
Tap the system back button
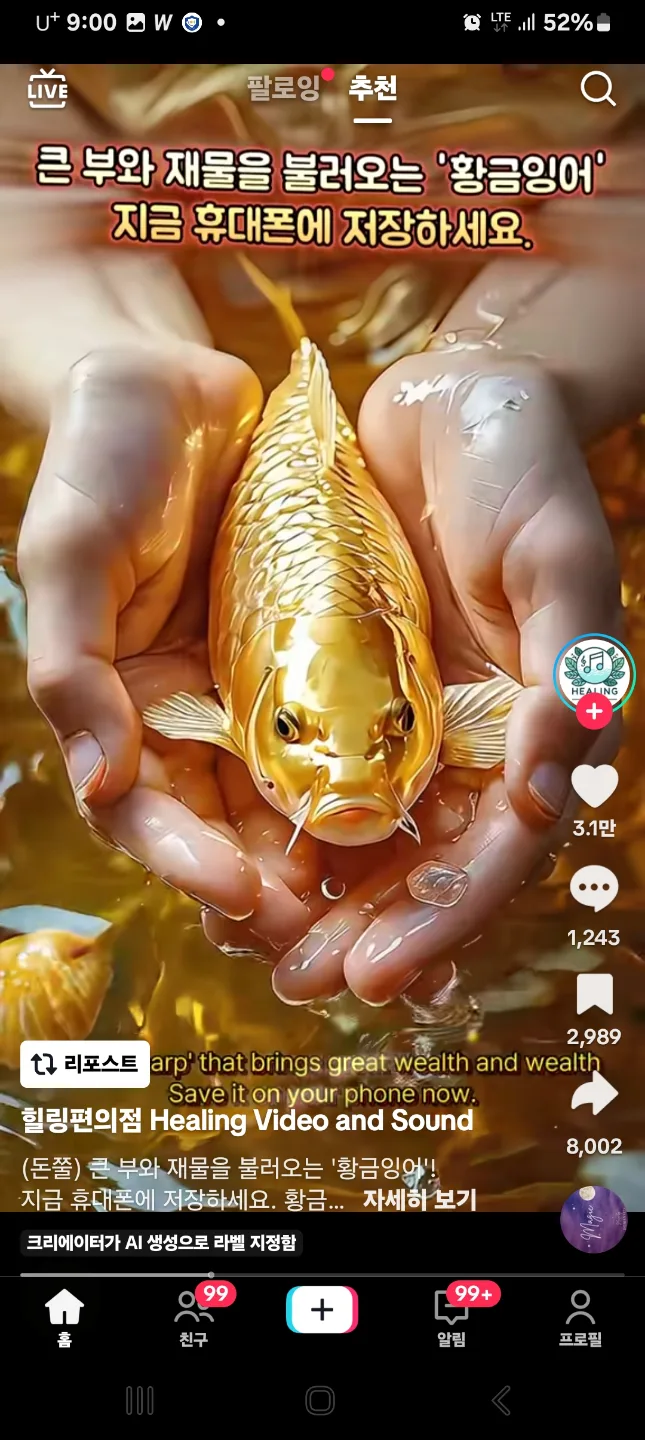502,1400
